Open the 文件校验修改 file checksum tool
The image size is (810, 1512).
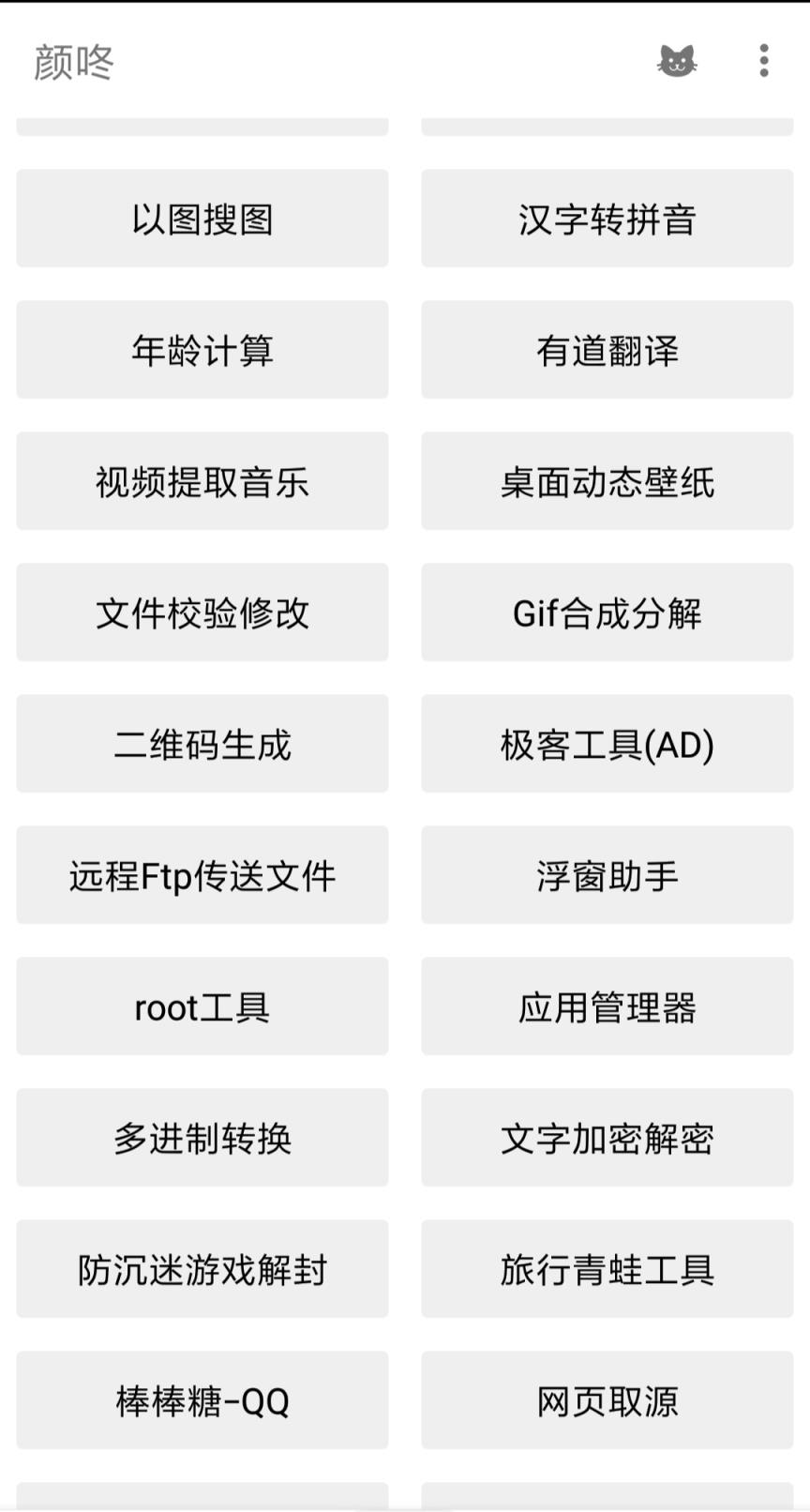[x=202, y=612]
